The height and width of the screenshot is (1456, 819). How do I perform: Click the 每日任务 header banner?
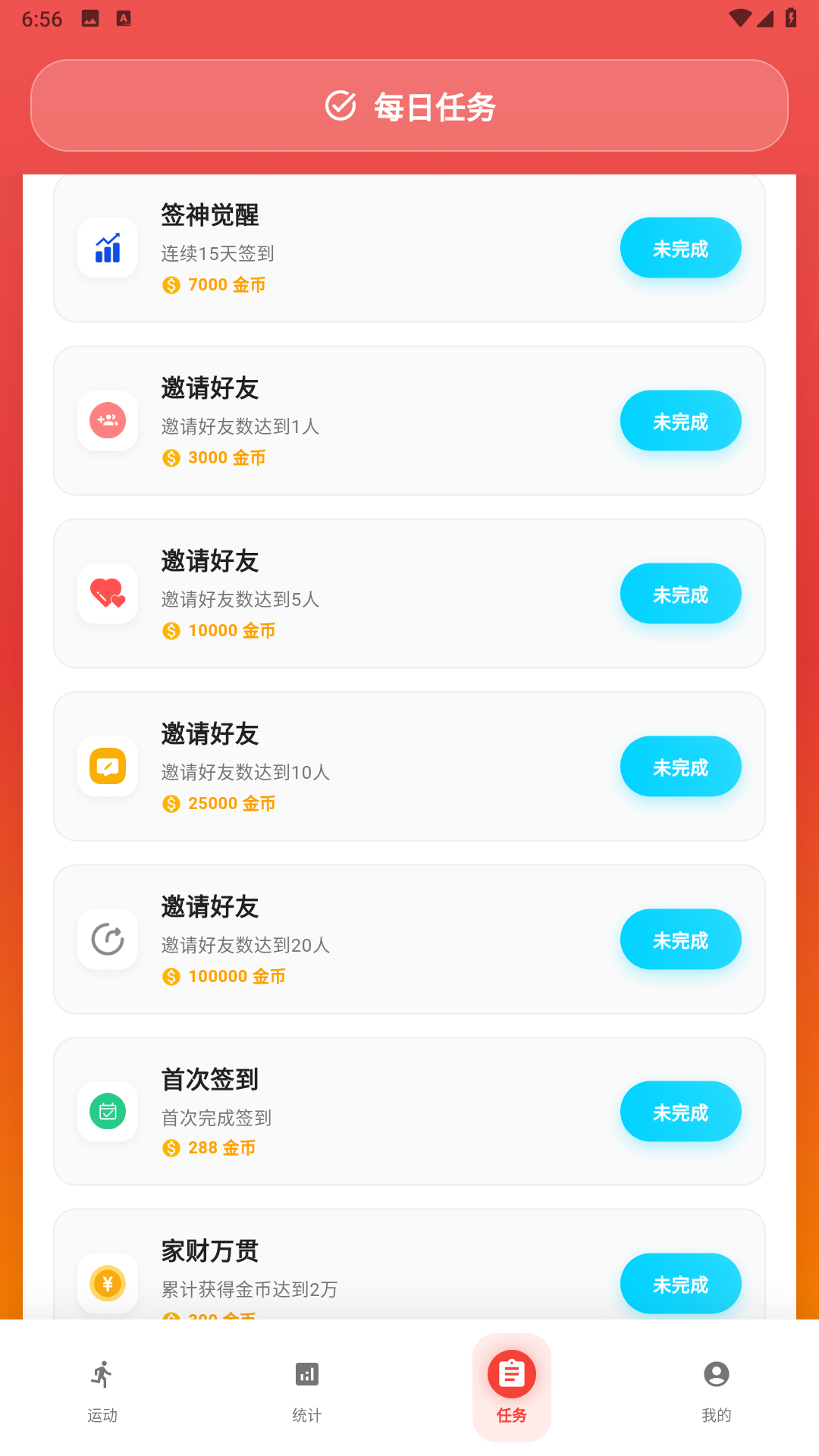[409, 105]
